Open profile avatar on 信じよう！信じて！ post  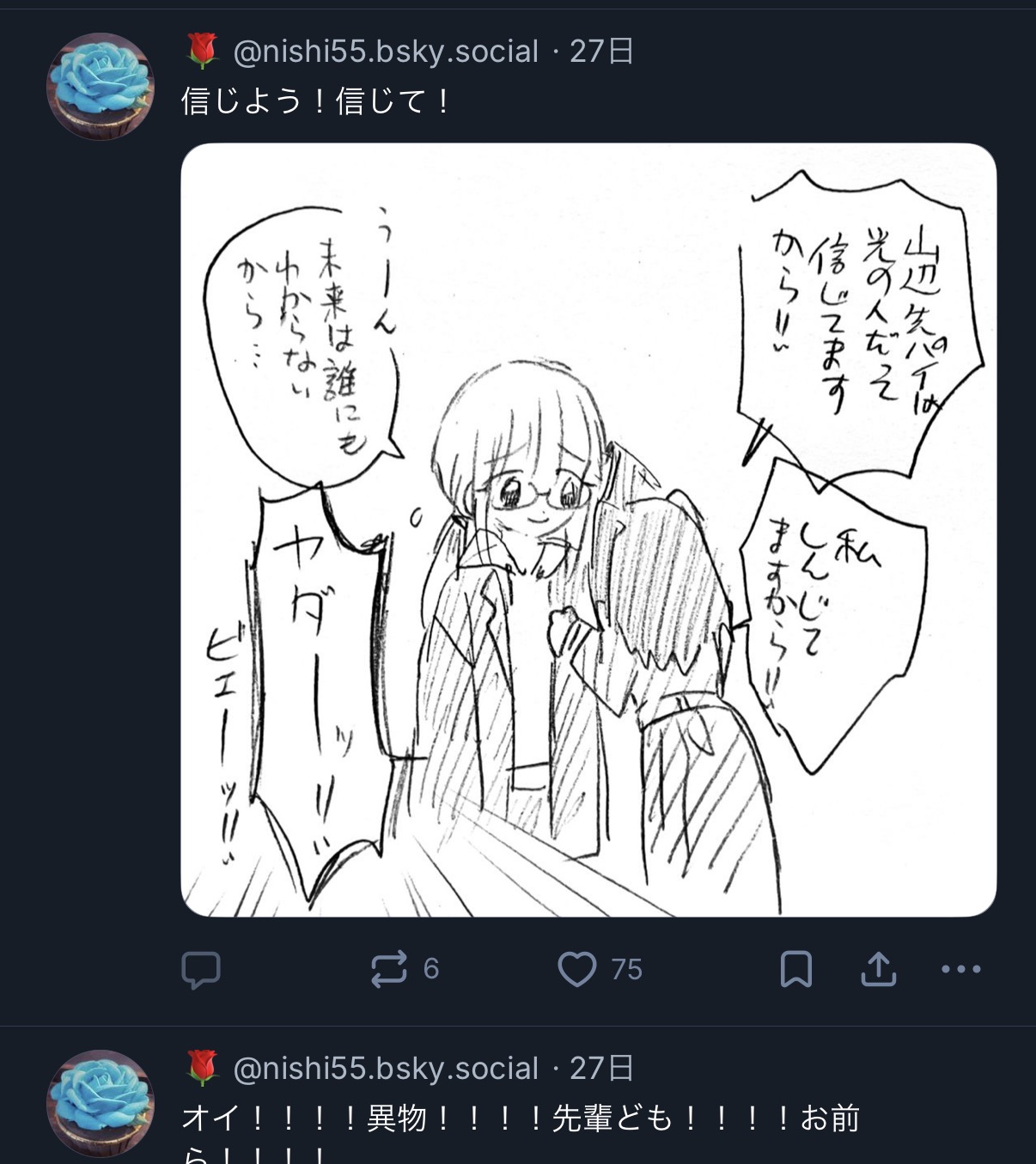pyautogui.click(x=101, y=86)
